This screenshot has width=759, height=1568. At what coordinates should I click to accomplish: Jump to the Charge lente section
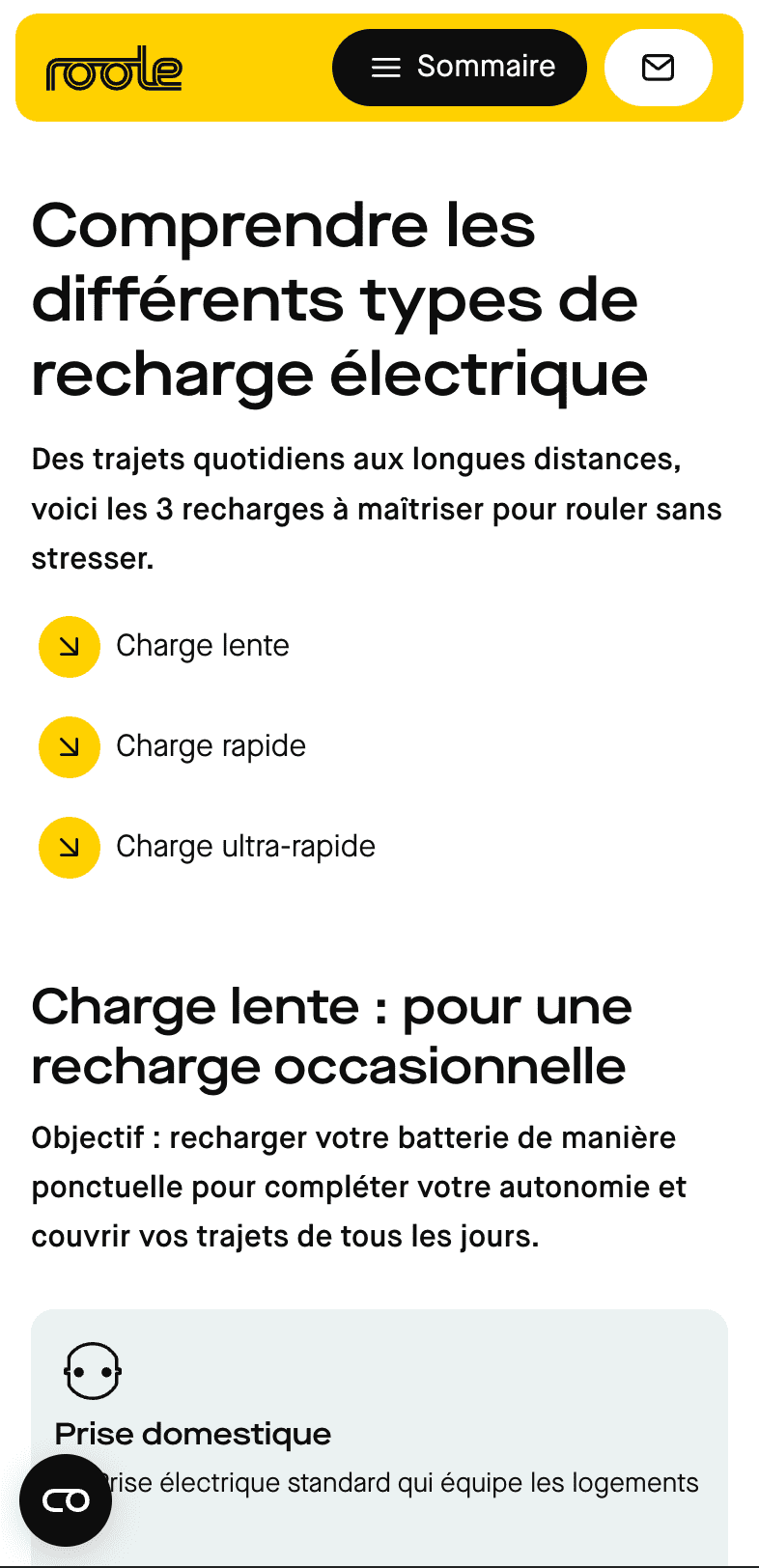tap(202, 645)
